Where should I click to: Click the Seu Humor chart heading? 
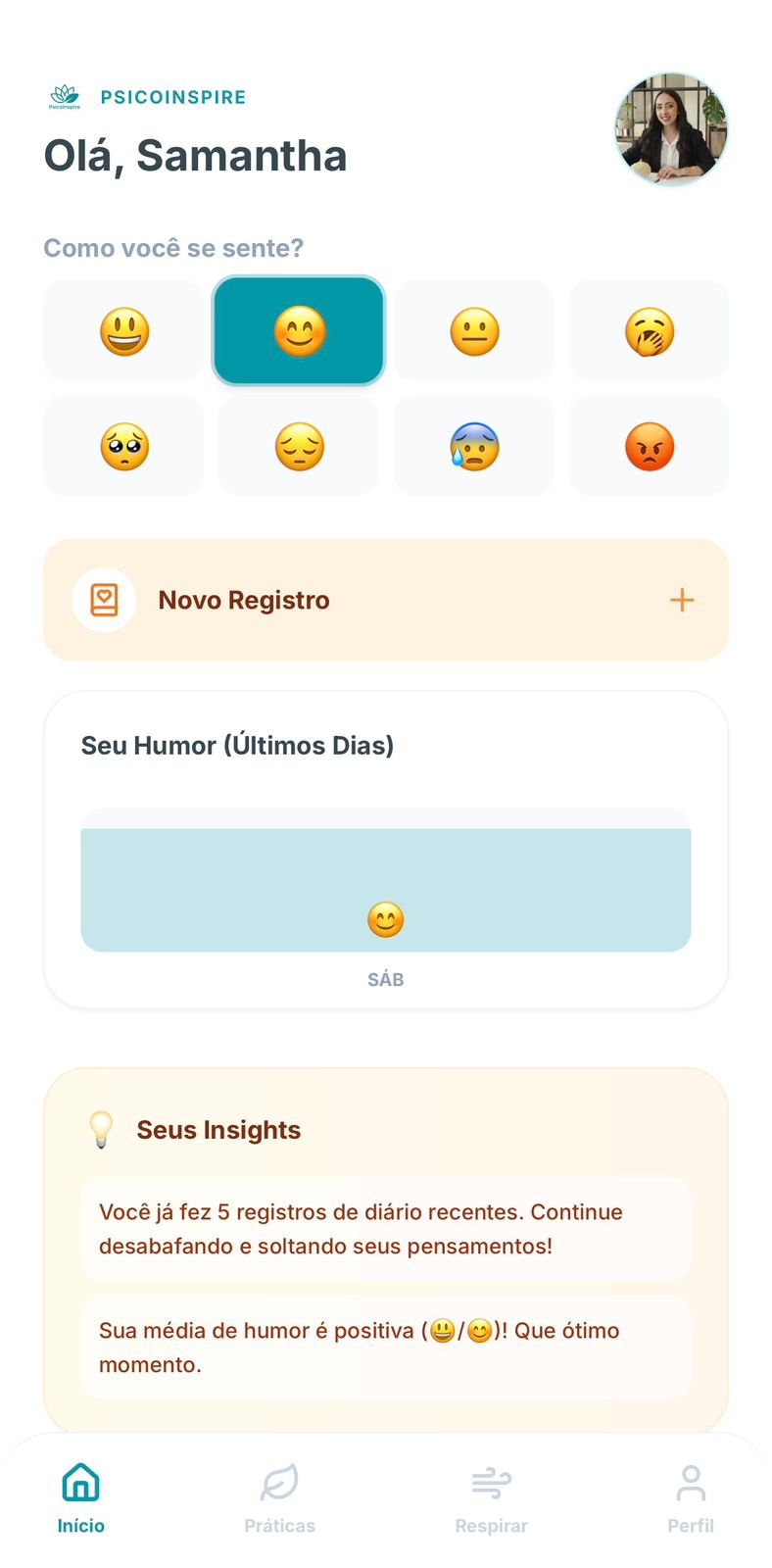(237, 745)
